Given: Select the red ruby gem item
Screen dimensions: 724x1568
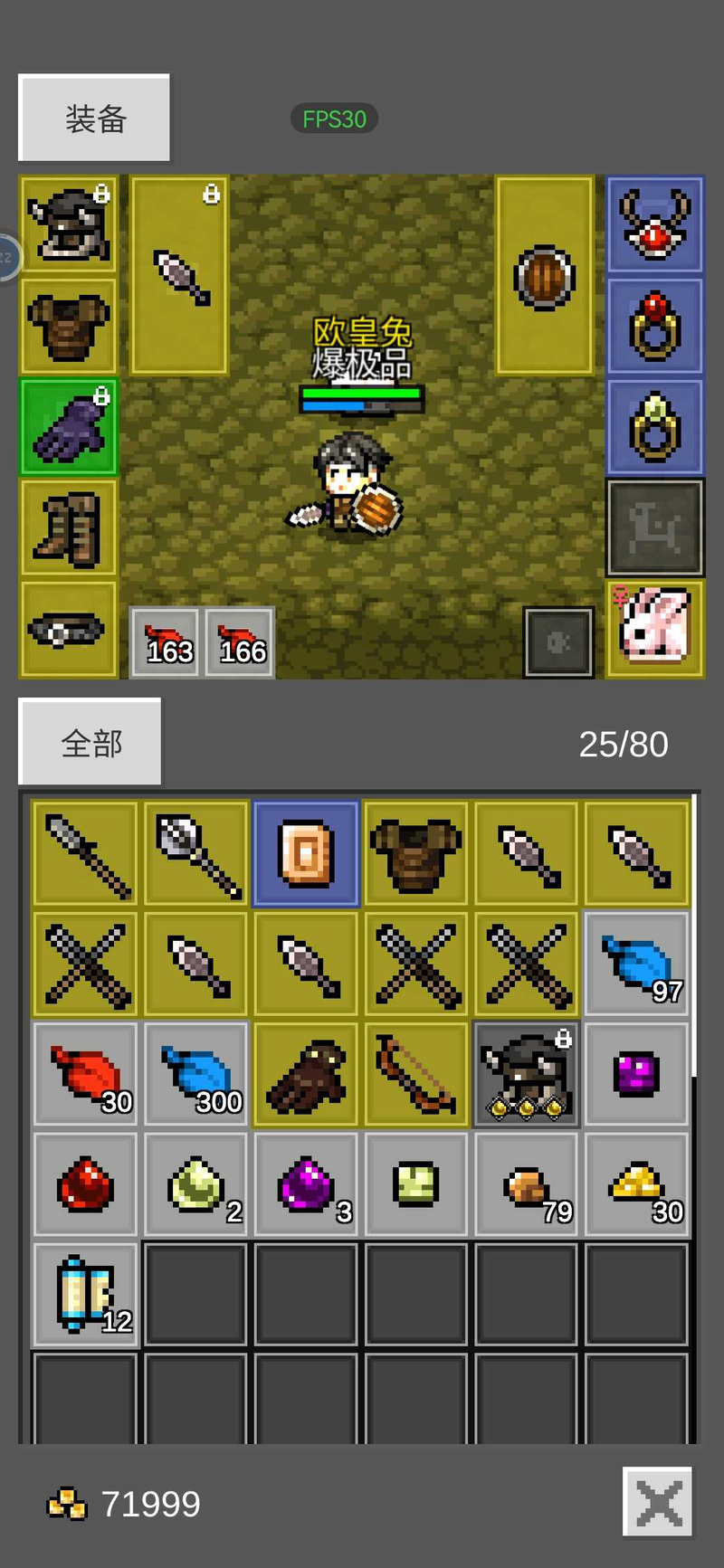Looking at the screenshot, I should (x=85, y=1184).
